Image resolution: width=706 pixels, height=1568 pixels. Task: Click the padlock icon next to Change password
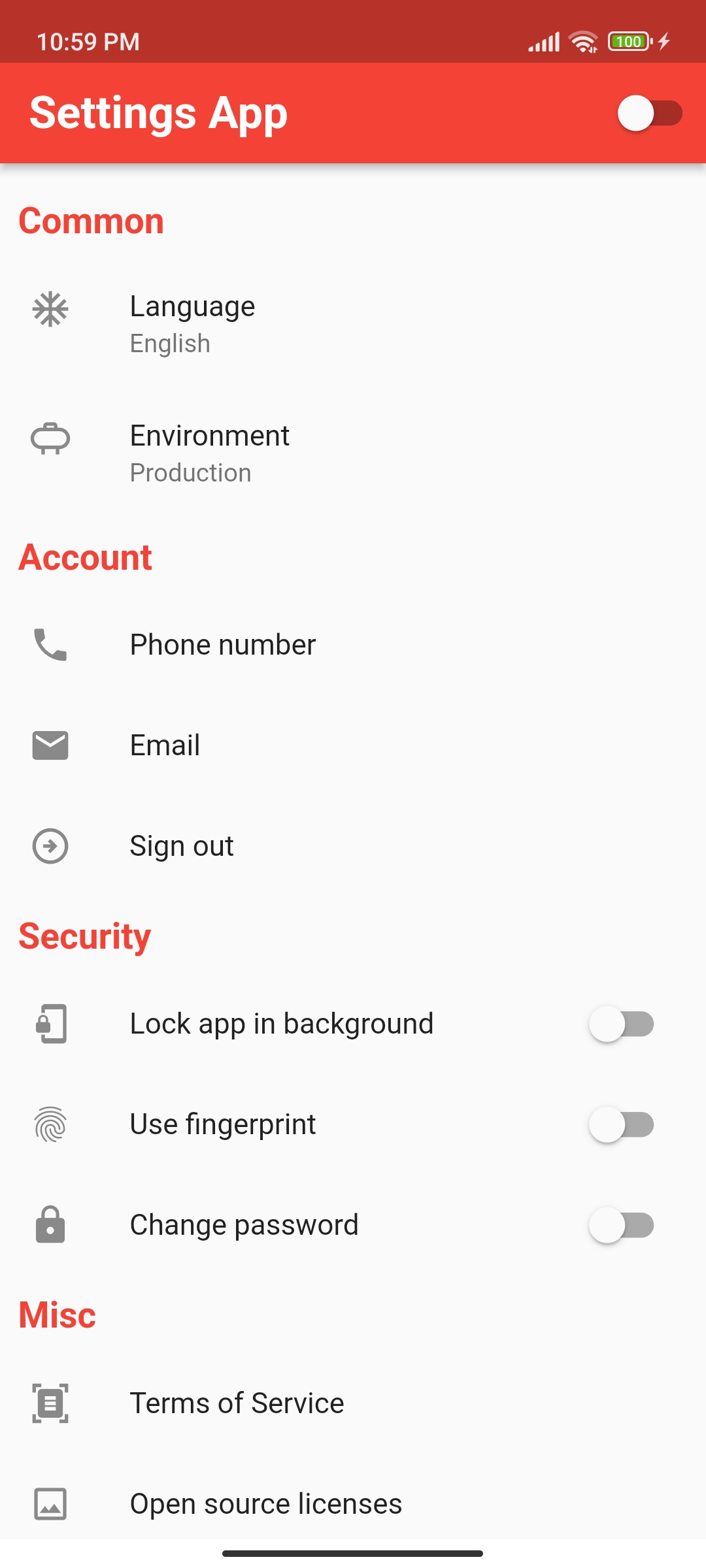(x=50, y=1225)
